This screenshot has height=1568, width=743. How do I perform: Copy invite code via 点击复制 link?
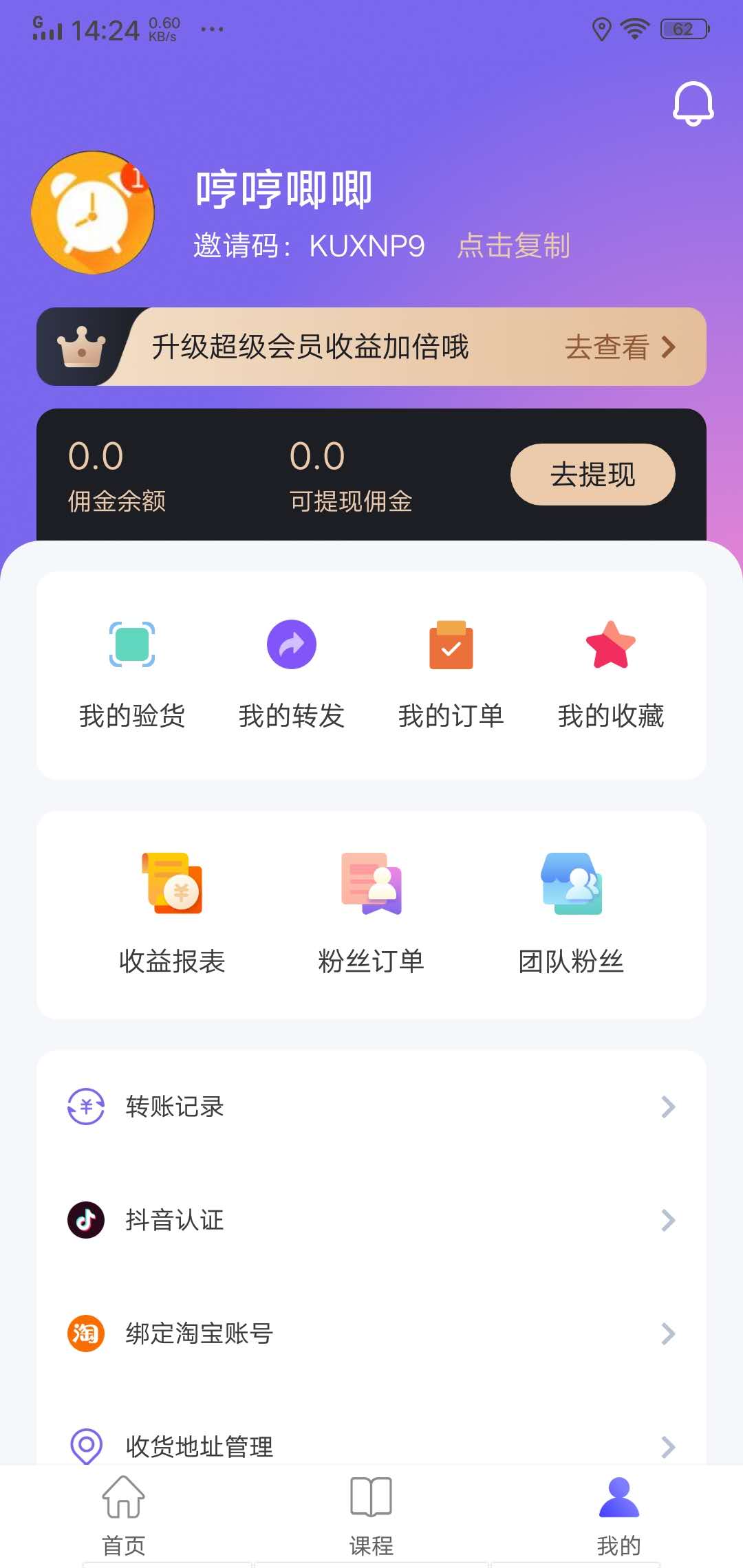point(513,248)
